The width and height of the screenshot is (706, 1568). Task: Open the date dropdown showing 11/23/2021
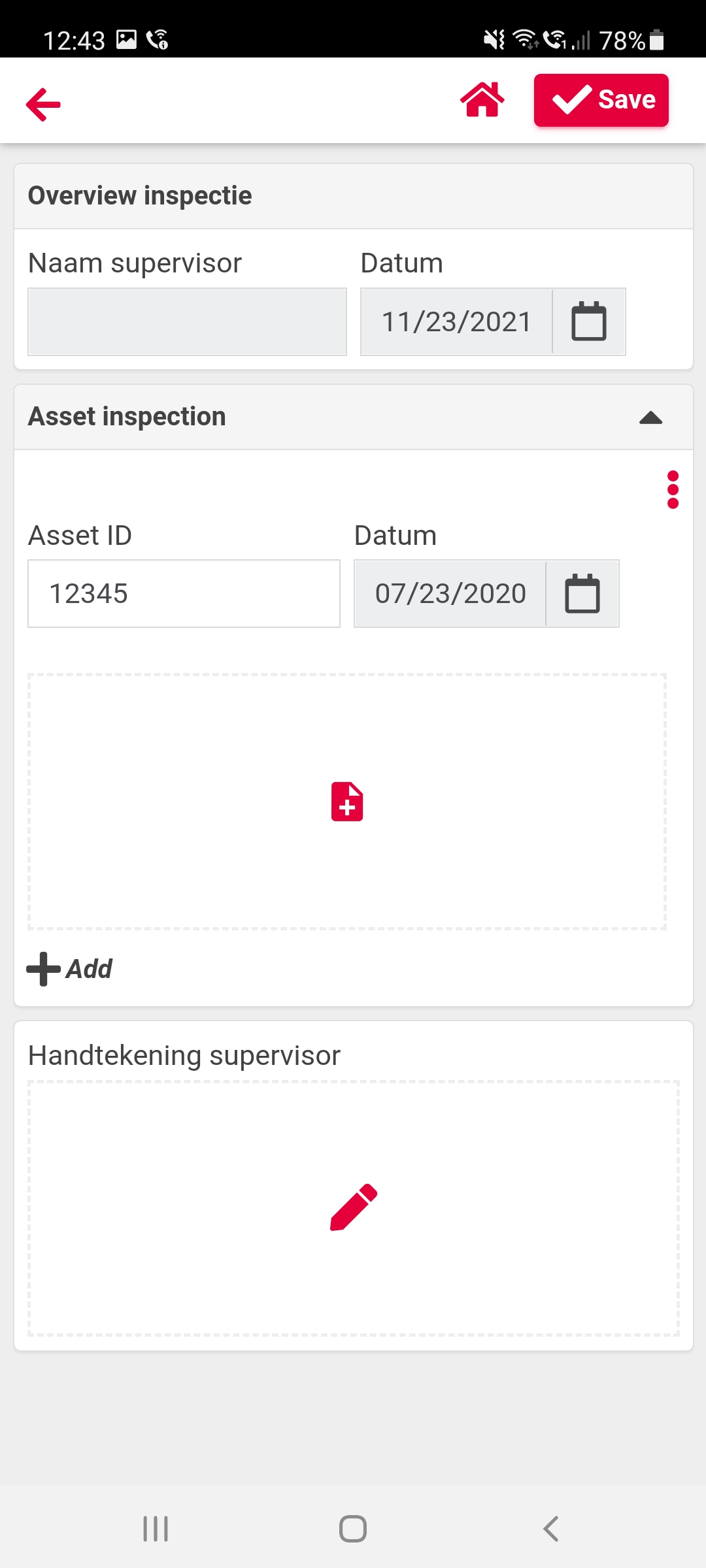click(456, 321)
